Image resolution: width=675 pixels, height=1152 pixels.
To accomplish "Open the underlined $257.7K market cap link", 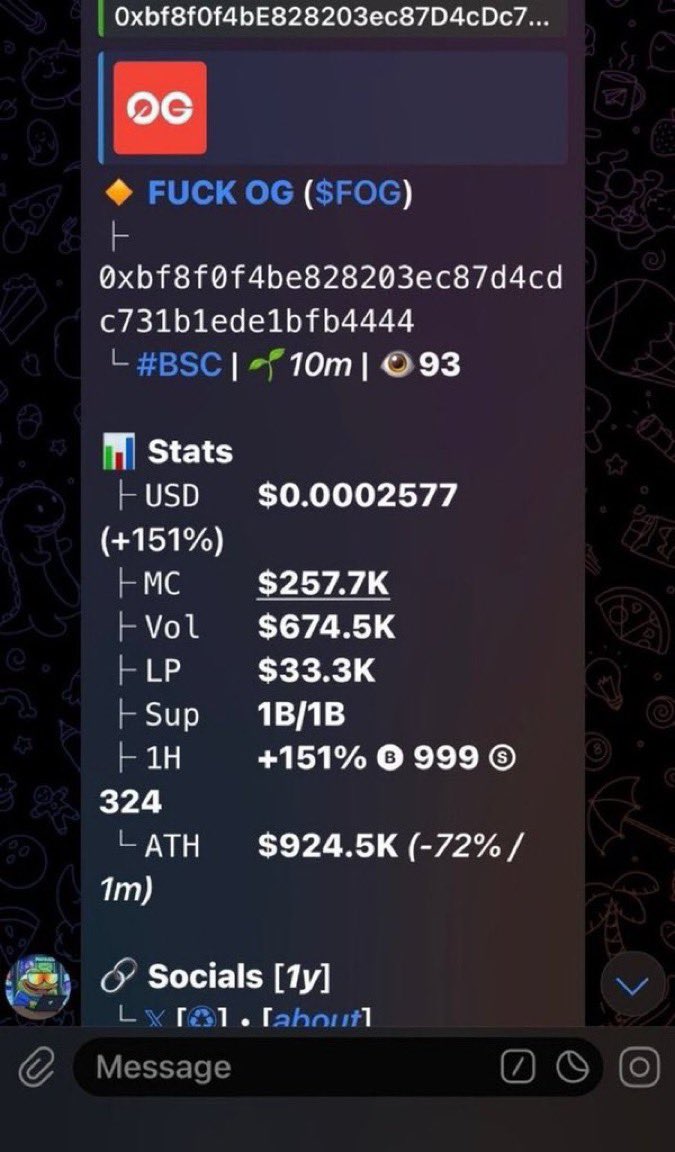I will [322, 584].
